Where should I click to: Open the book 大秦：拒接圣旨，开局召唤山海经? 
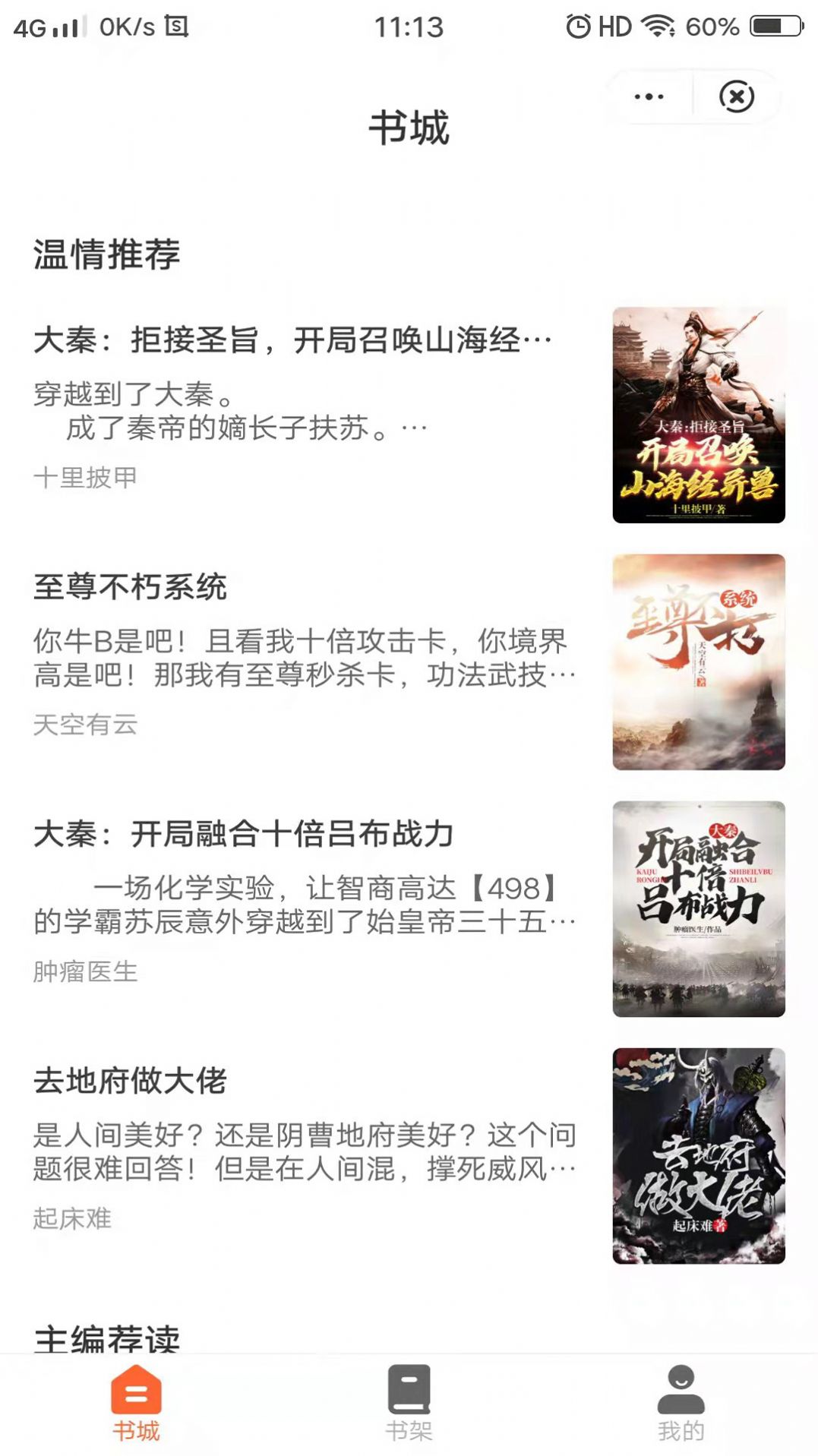pyautogui.click(x=296, y=341)
